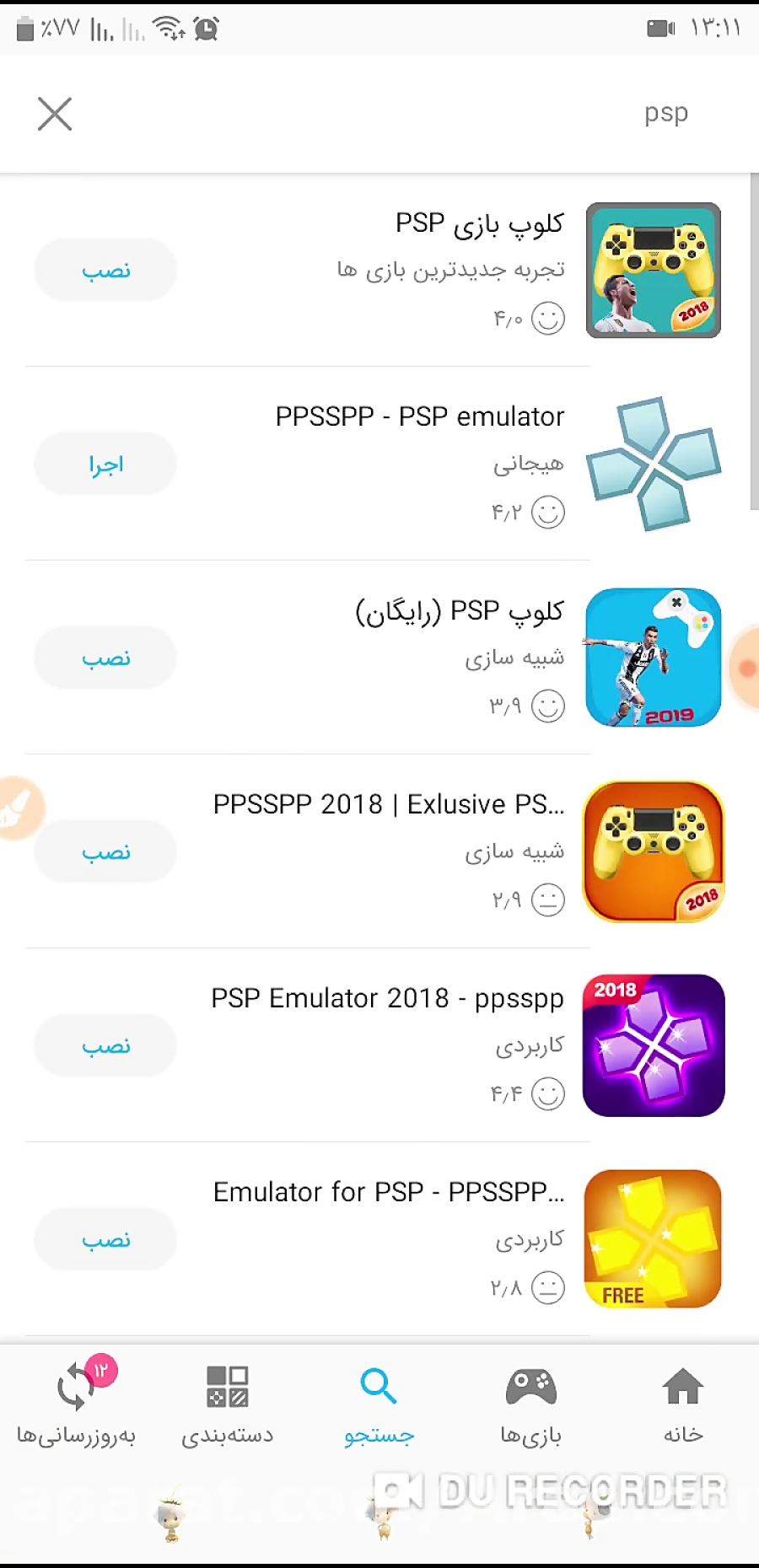Run PPSSPP - PSP emulator with اجرا
This screenshot has height=1568, width=759.
coord(105,464)
